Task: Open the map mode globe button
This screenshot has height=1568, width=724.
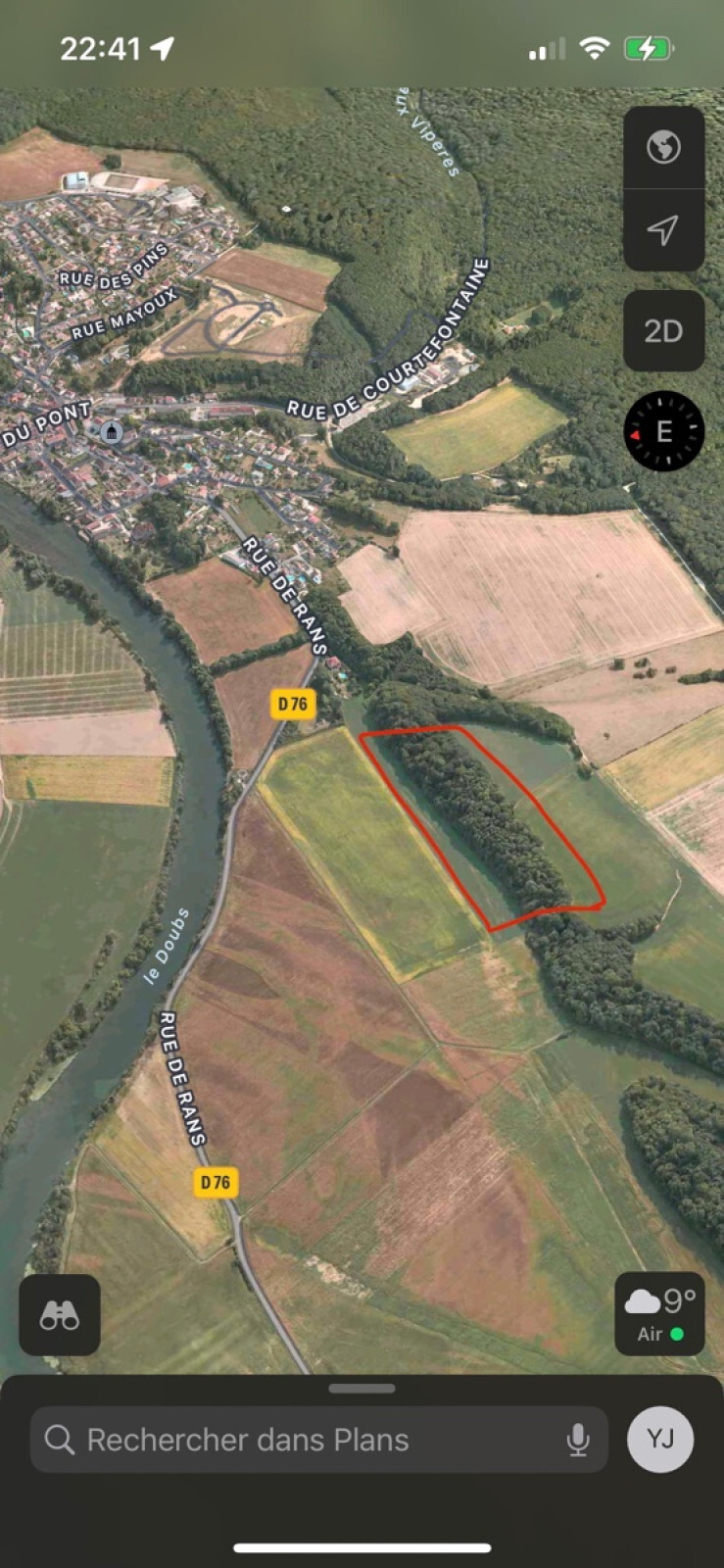Action: [x=663, y=148]
